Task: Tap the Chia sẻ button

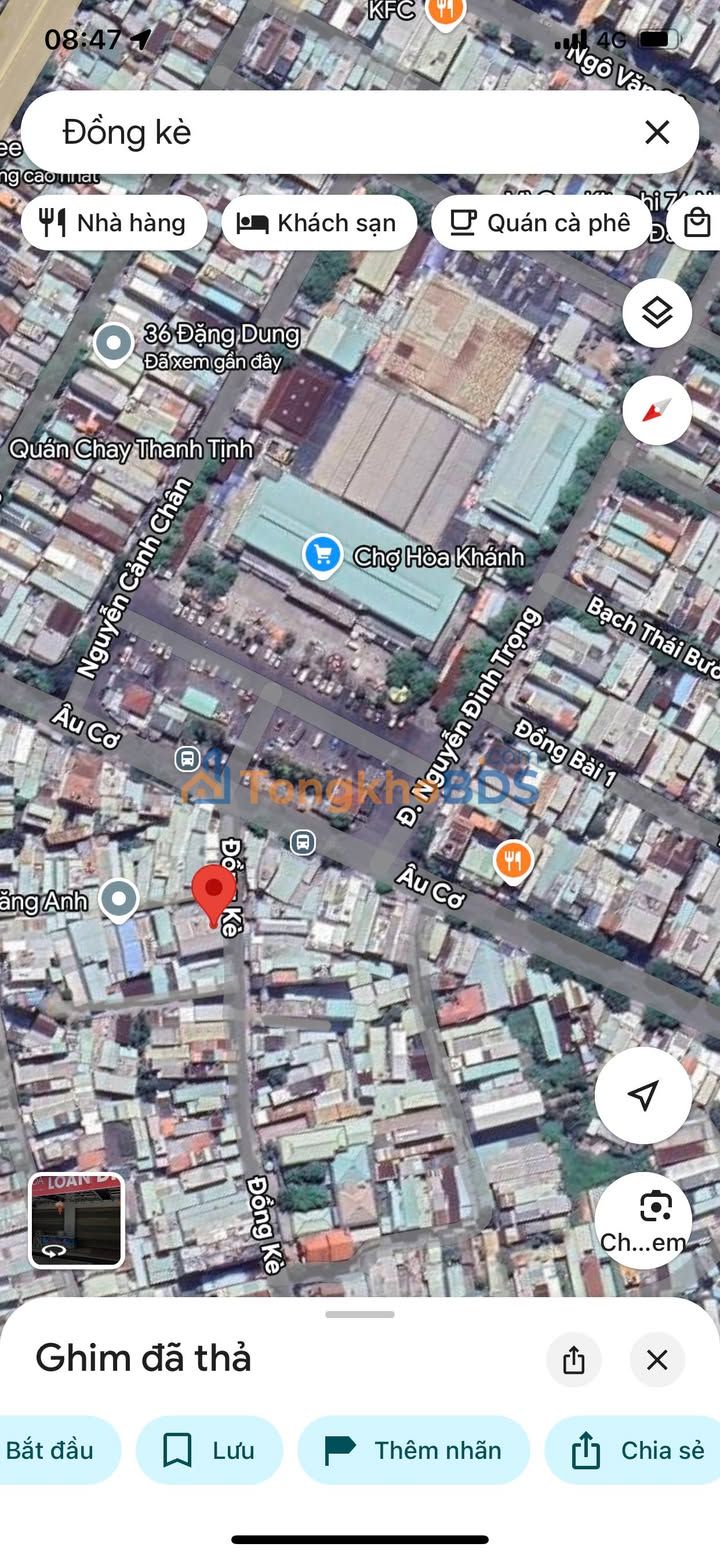Action: (x=632, y=1450)
